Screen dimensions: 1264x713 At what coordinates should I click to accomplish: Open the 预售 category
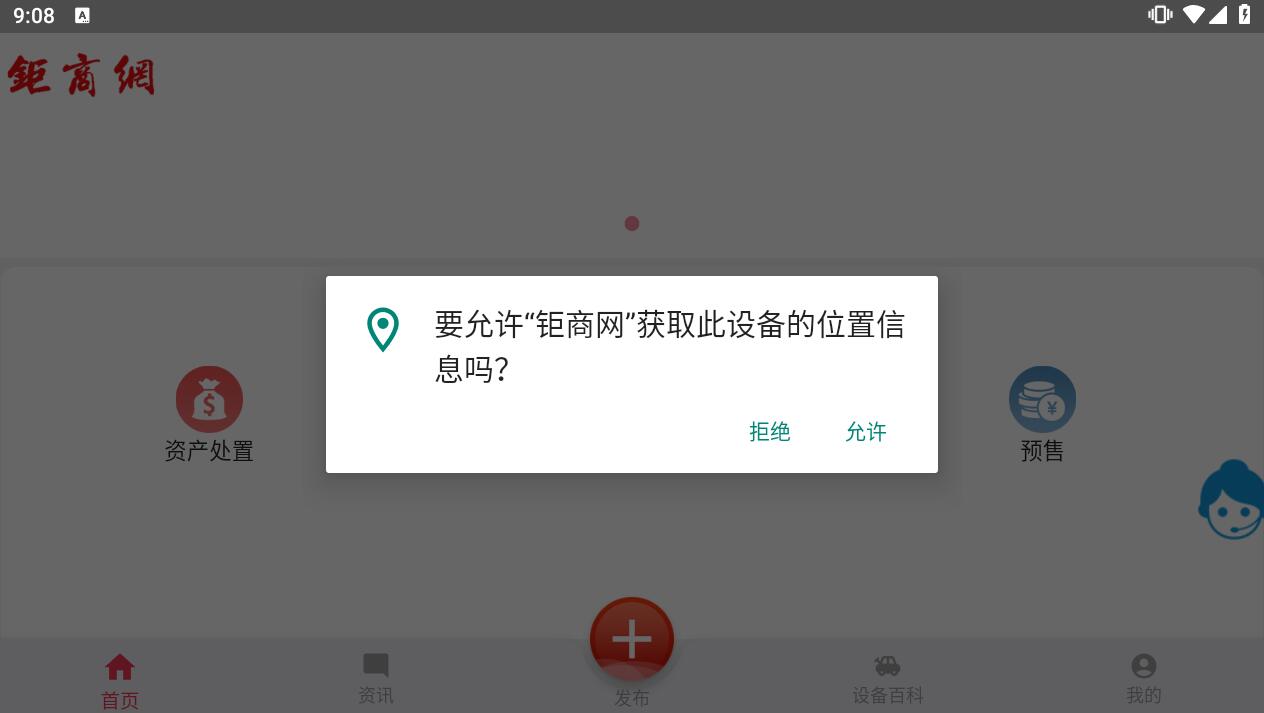pos(1042,414)
